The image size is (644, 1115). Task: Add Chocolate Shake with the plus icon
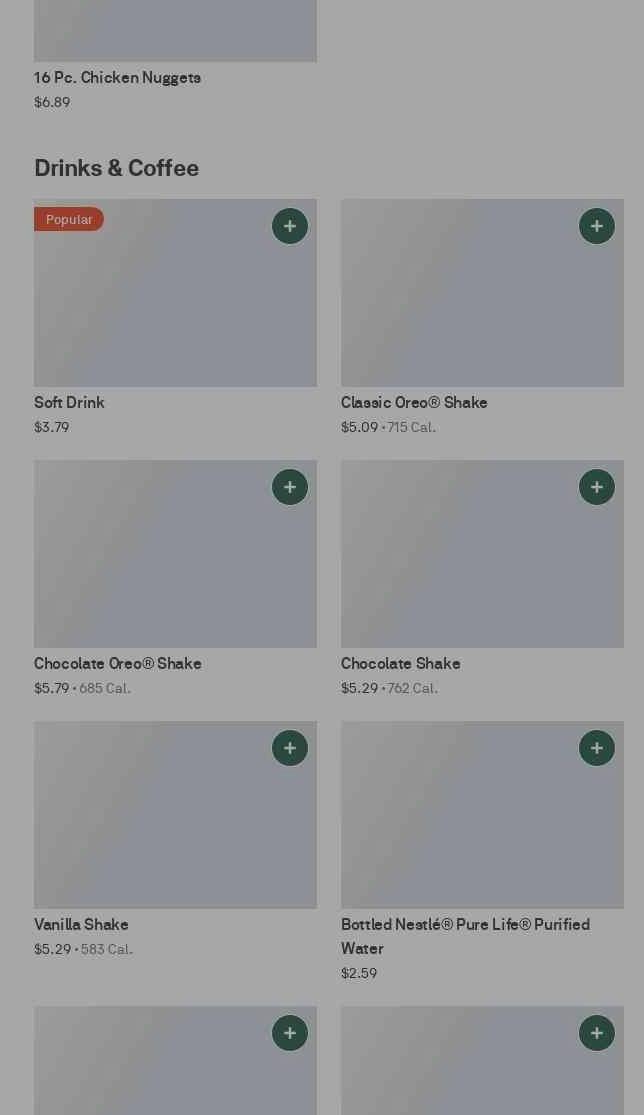point(597,487)
